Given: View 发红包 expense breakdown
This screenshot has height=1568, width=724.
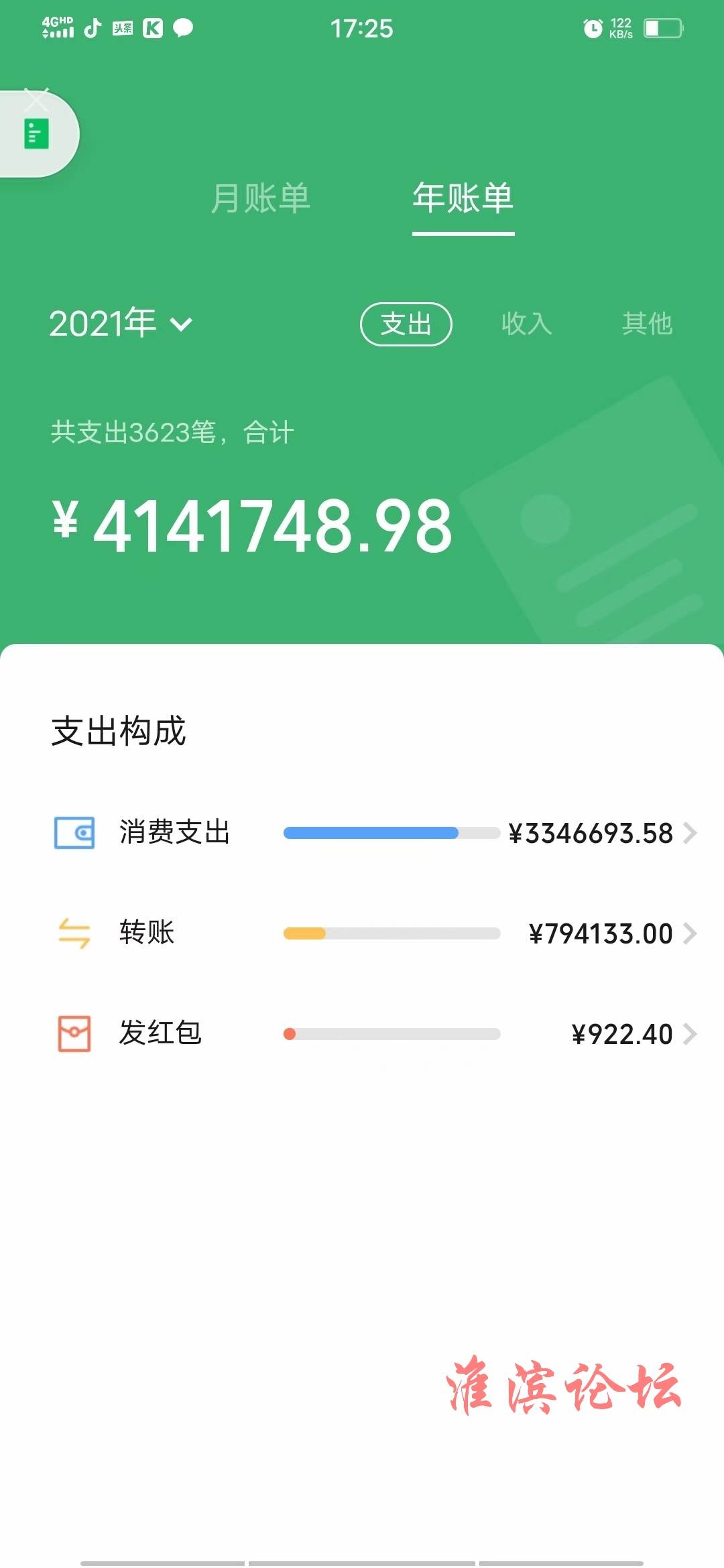Looking at the screenshot, I should 375,1034.
